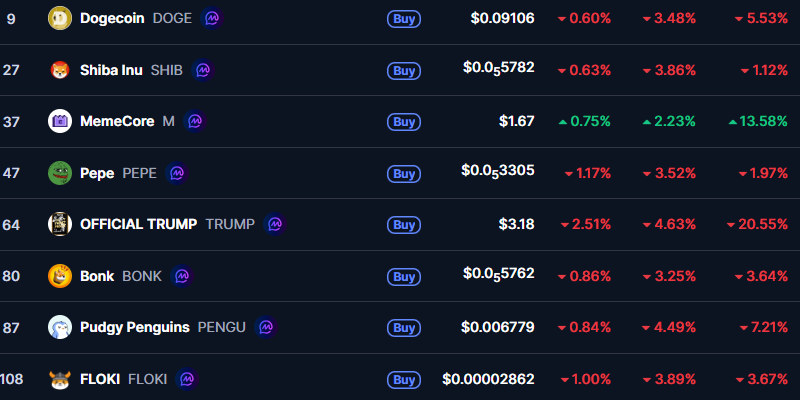The height and width of the screenshot is (400, 800).
Task: Open the Pudgy Penguins page
Action: 134,327
